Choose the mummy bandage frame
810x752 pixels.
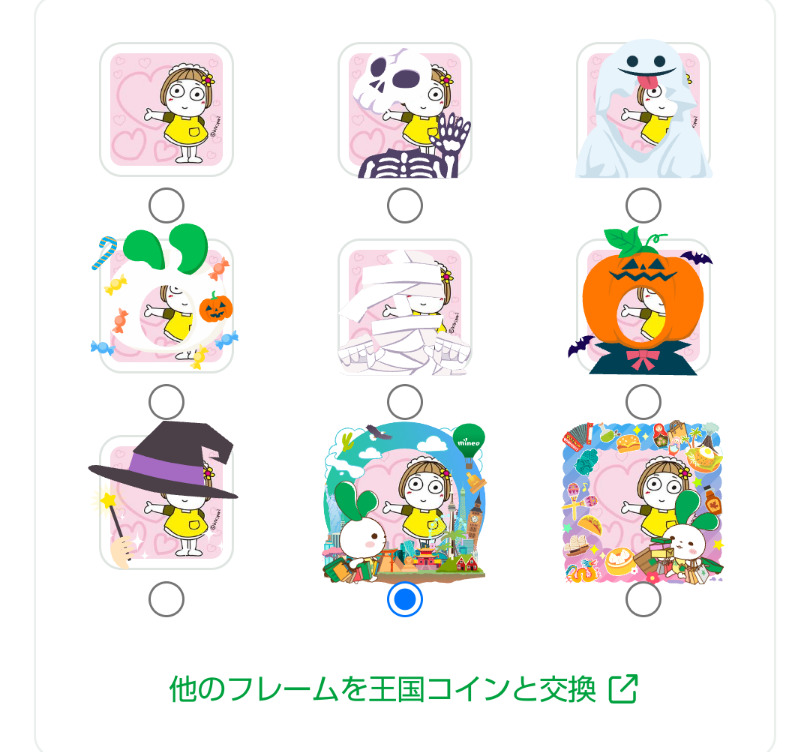click(405, 402)
